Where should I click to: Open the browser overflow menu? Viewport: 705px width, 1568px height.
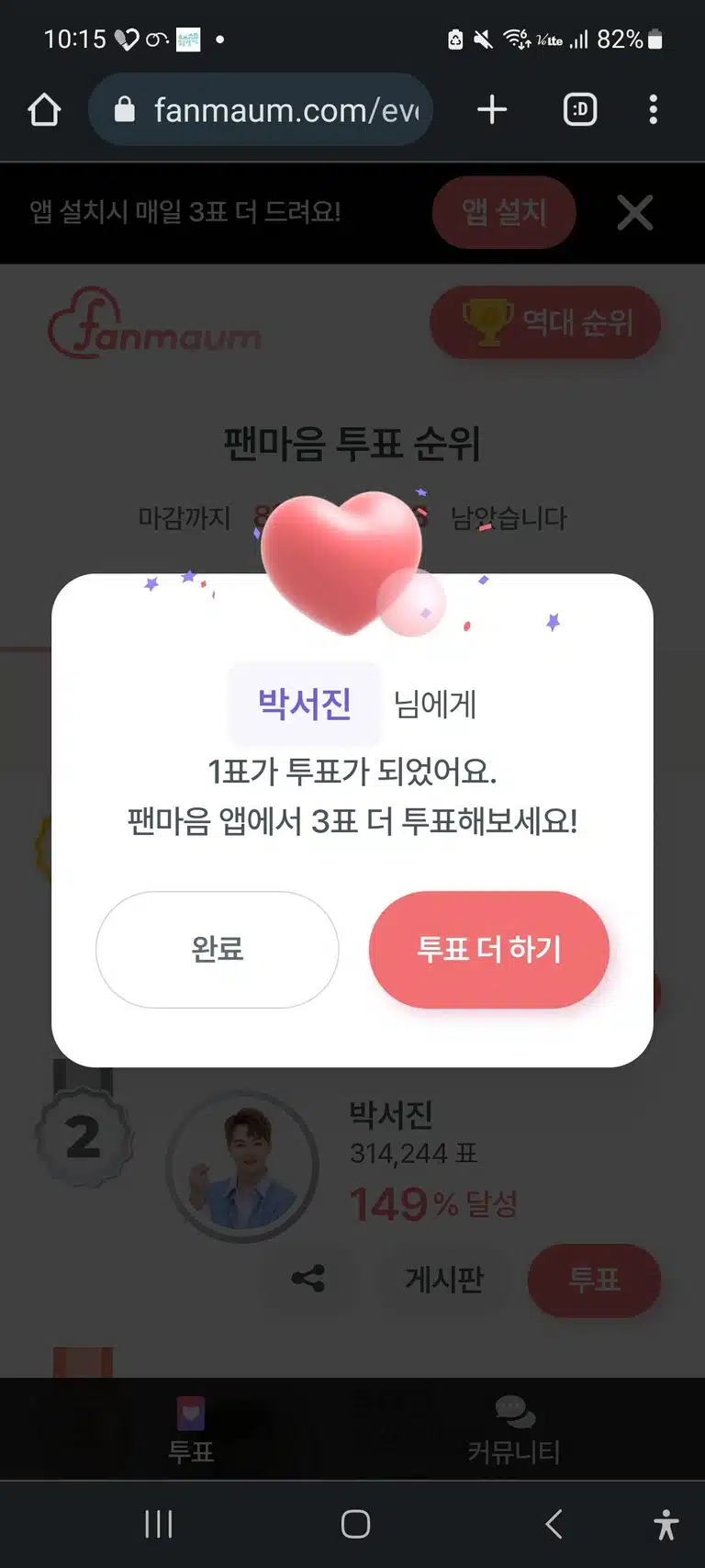(x=654, y=110)
